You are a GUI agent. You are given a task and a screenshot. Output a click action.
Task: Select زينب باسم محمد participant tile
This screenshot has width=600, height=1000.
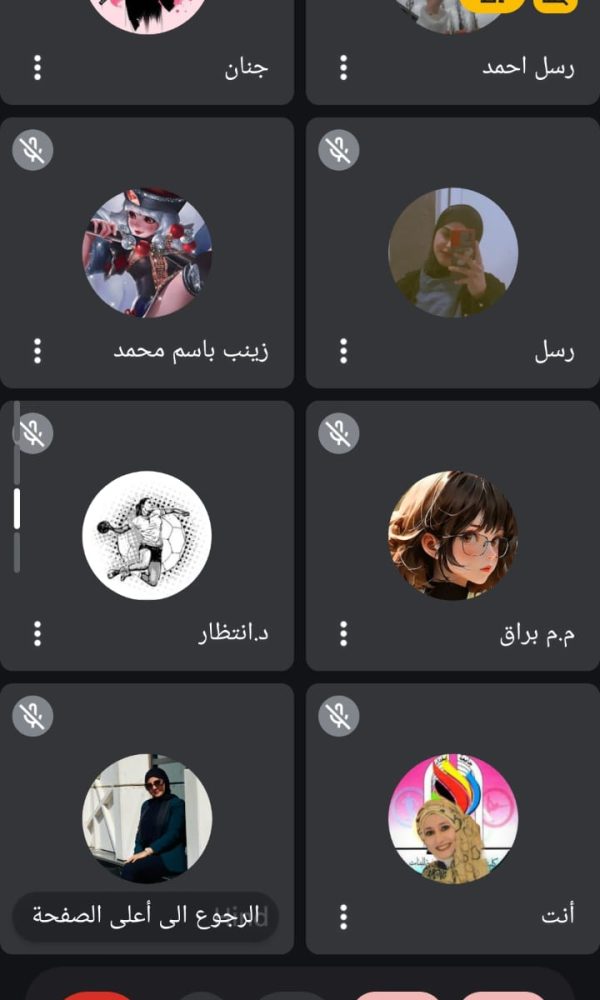147,253
